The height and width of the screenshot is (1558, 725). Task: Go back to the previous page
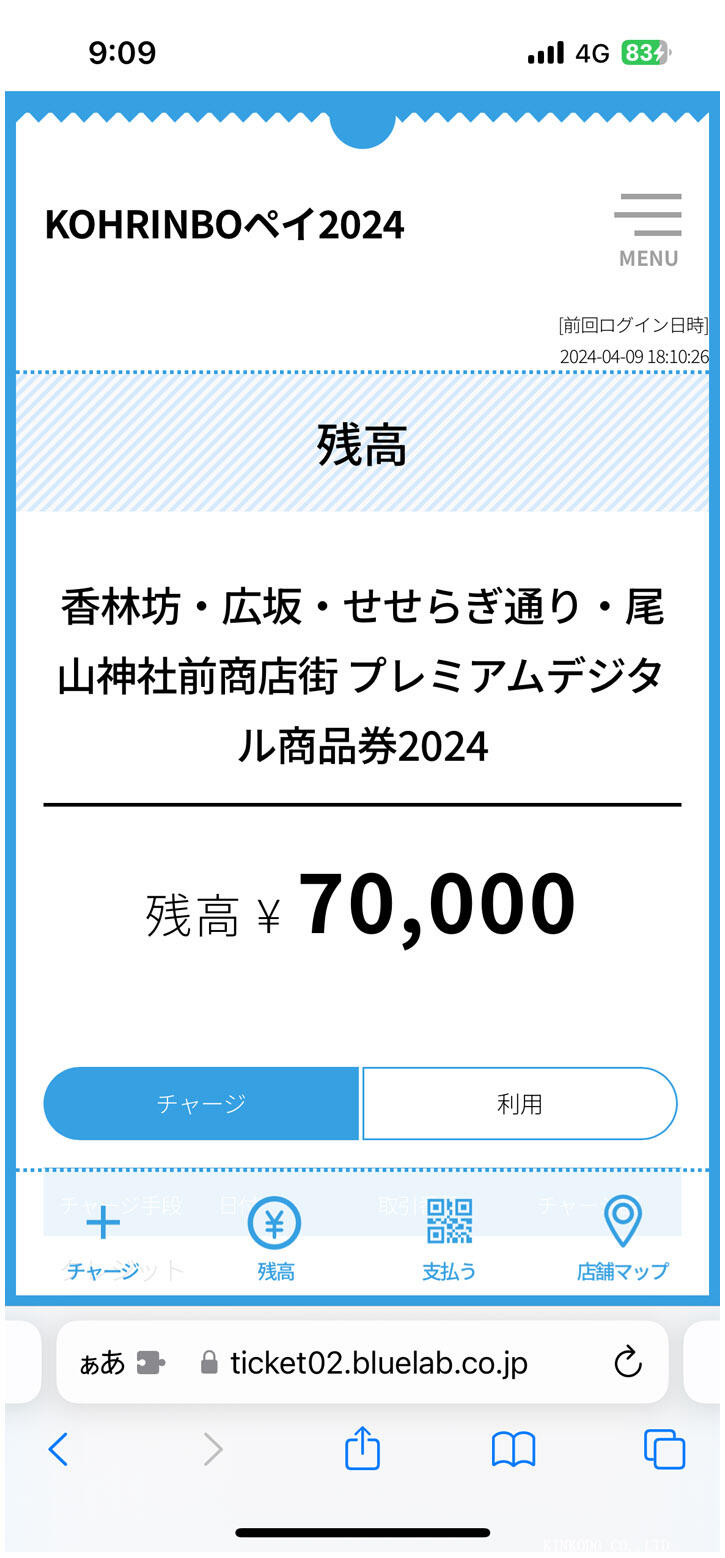pos(58,1448)
